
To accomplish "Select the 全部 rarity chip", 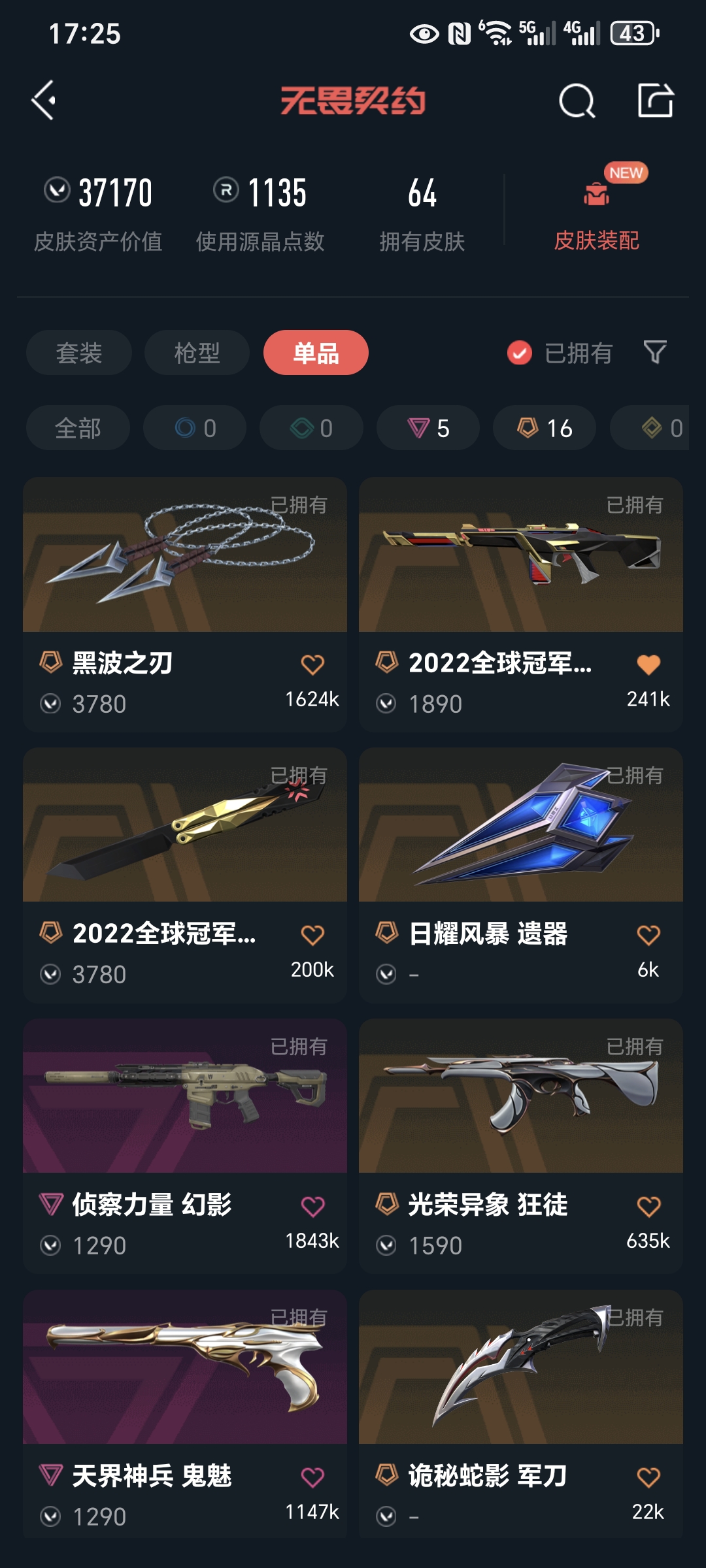I will [78, 428].
